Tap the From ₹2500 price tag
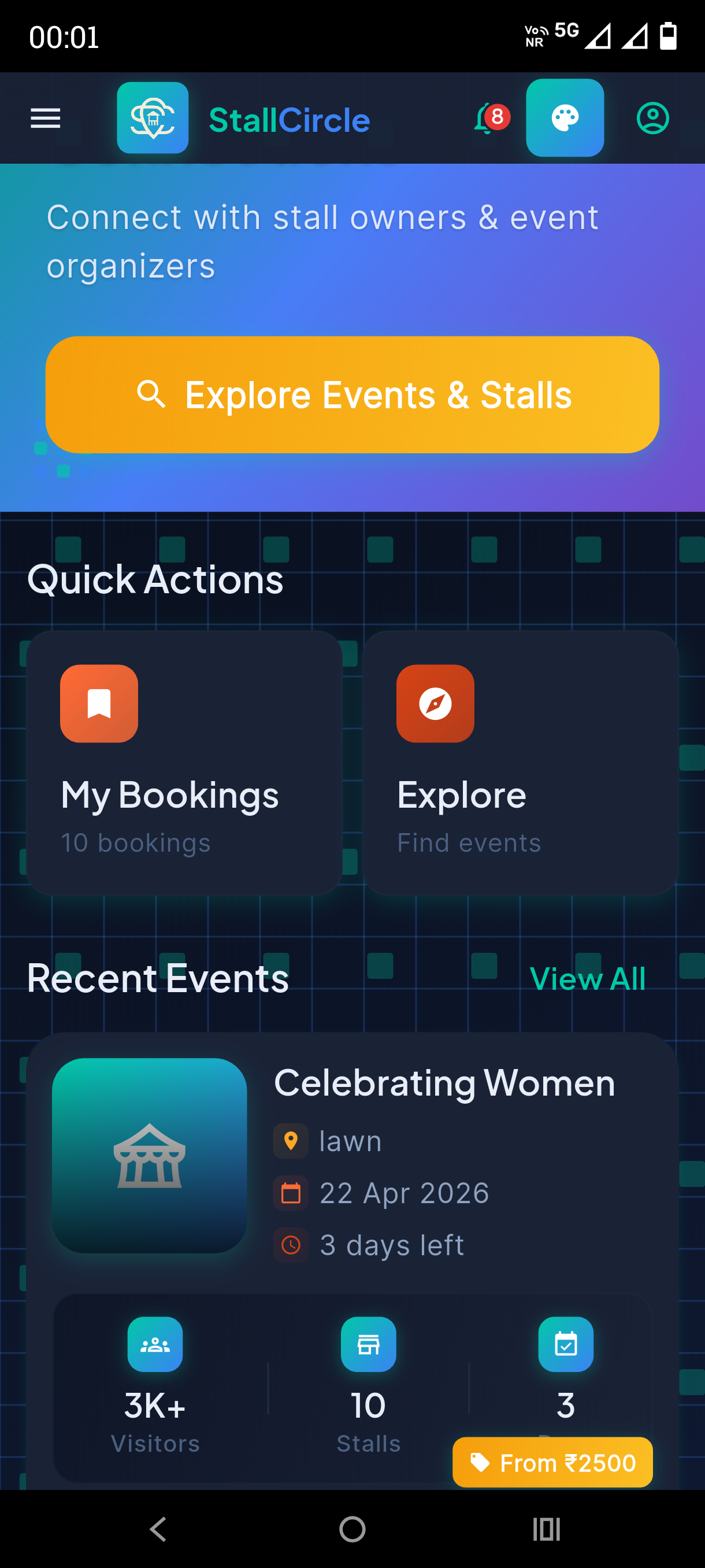 pyautogui.click(x=552, y=1462)
